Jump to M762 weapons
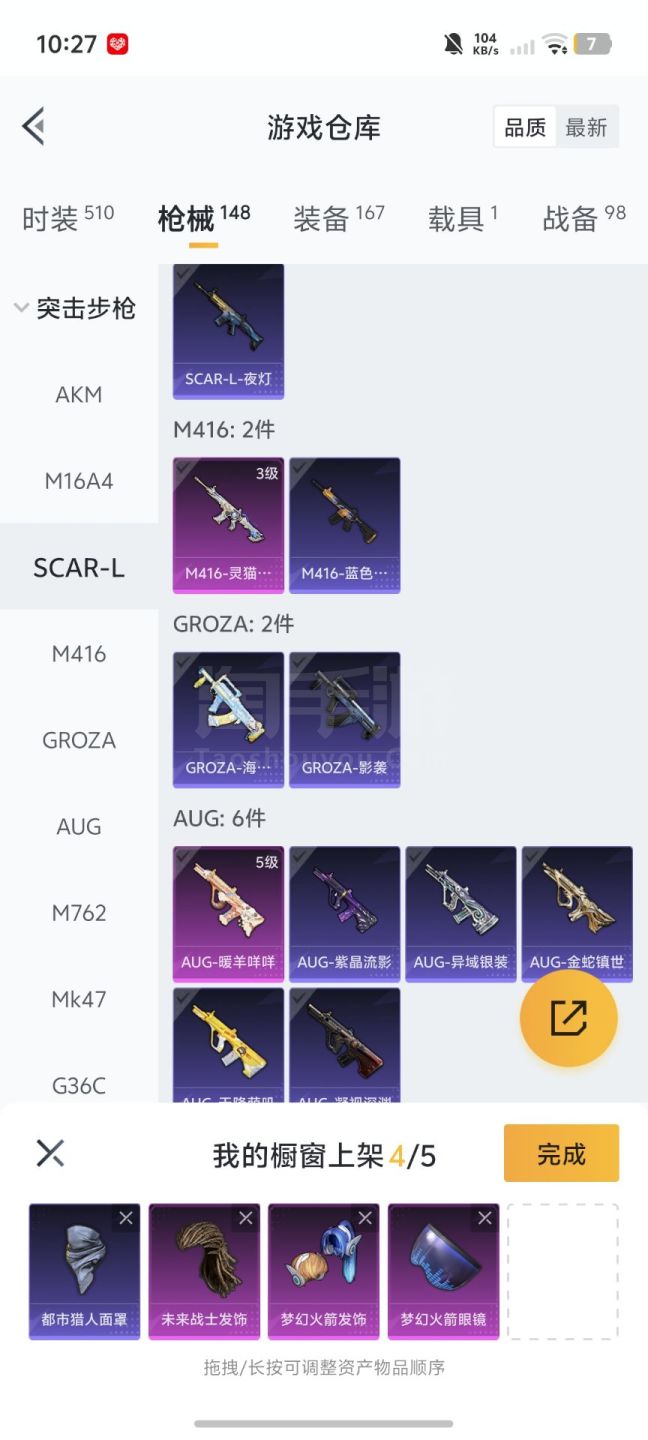Image resolution: width=648 pixels, height=1440 pixels. coord(79,913)
